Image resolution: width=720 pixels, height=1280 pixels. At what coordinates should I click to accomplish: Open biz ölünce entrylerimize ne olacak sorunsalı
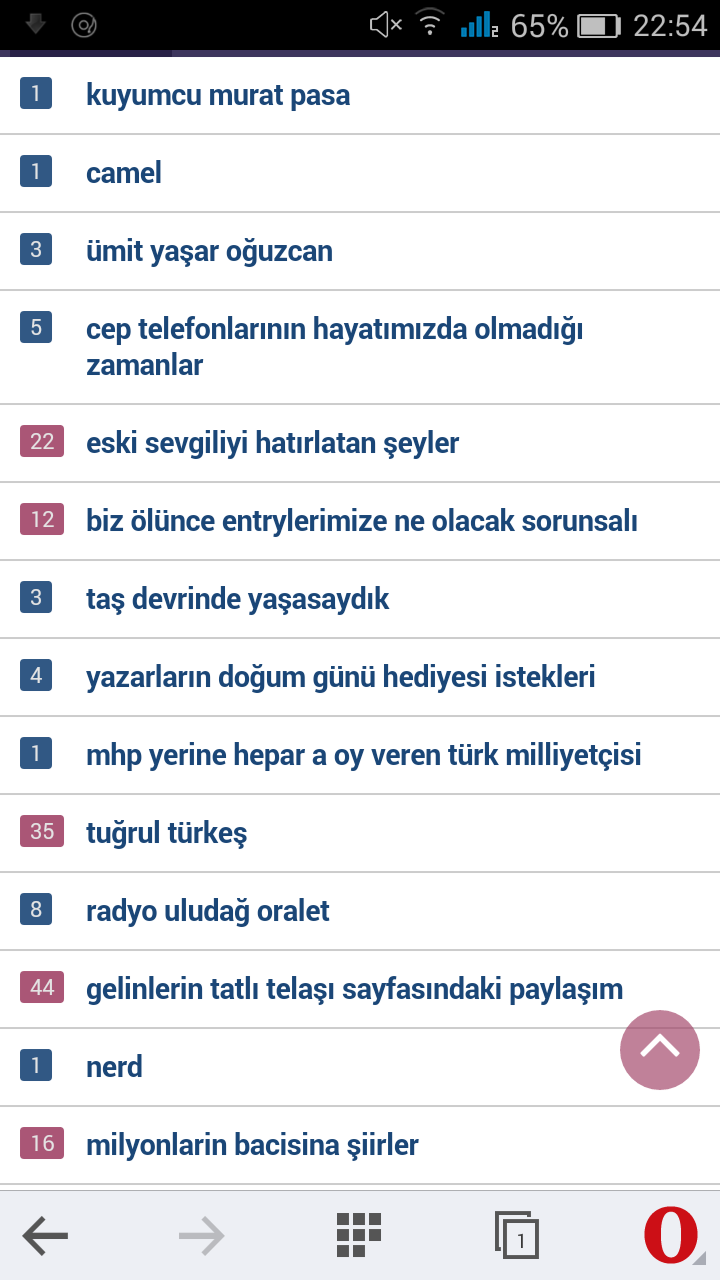360,521
